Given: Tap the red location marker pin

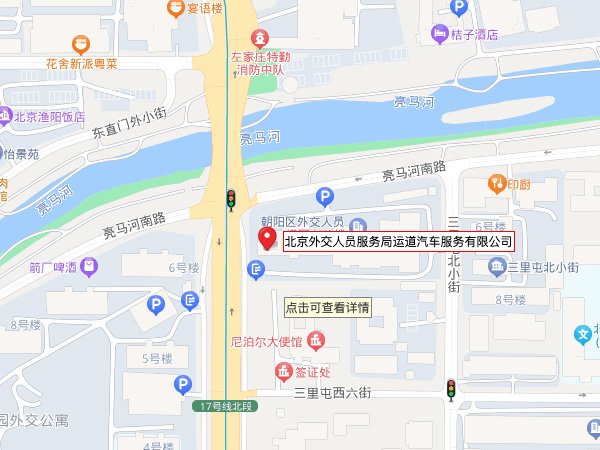Looking at the screenshot, I should click(x=267, y=238).
